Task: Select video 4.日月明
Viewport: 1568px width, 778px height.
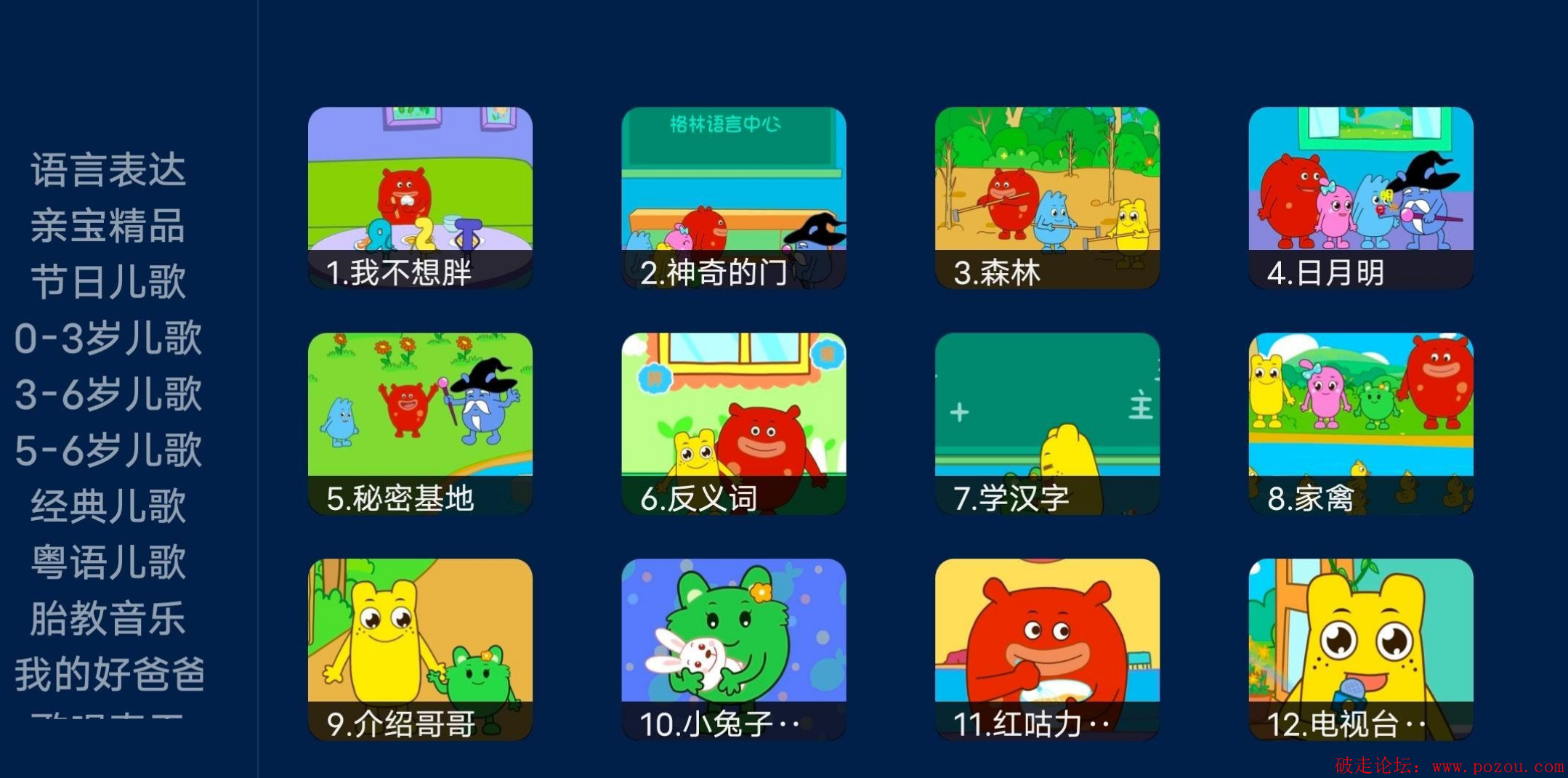Action: coord(1360,198)
